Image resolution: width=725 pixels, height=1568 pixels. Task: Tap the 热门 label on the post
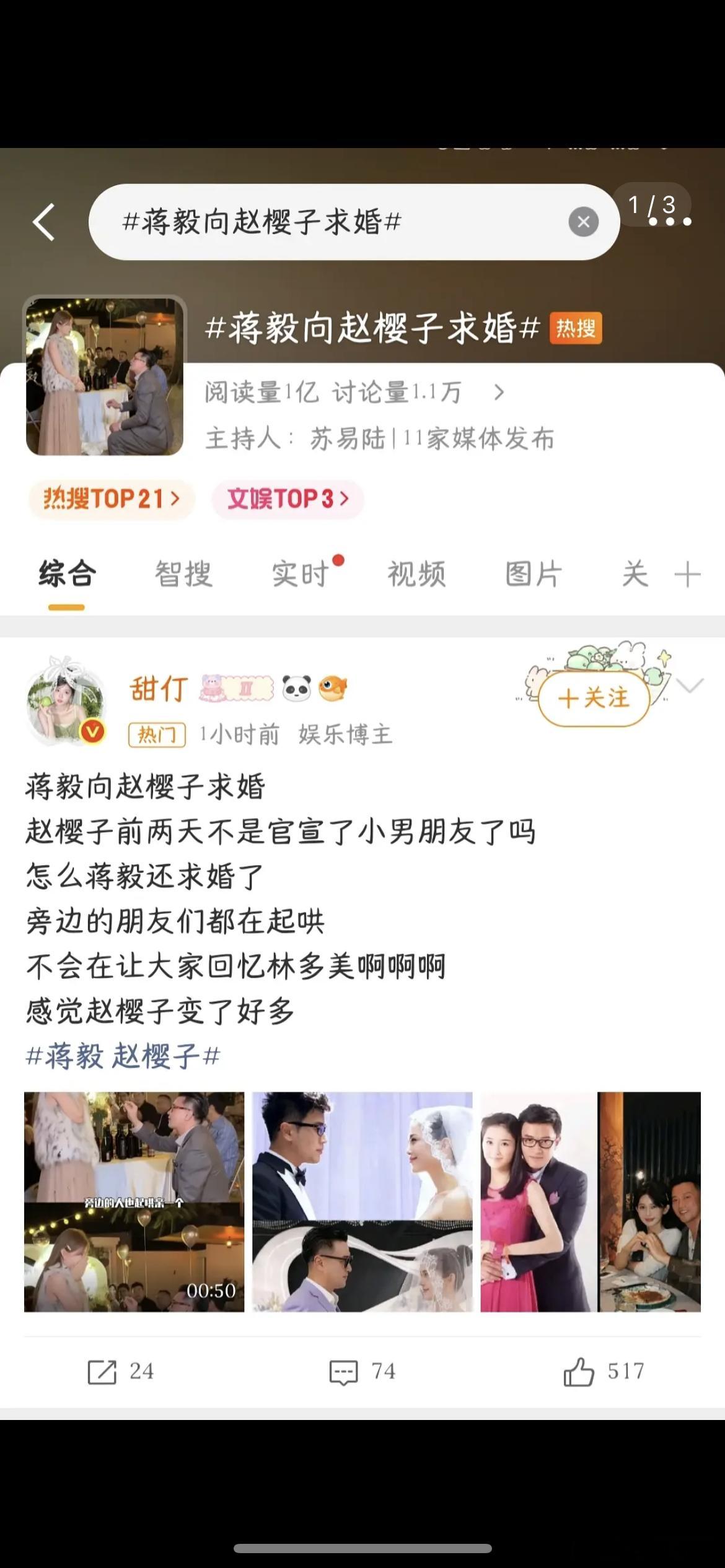point(157,734)
